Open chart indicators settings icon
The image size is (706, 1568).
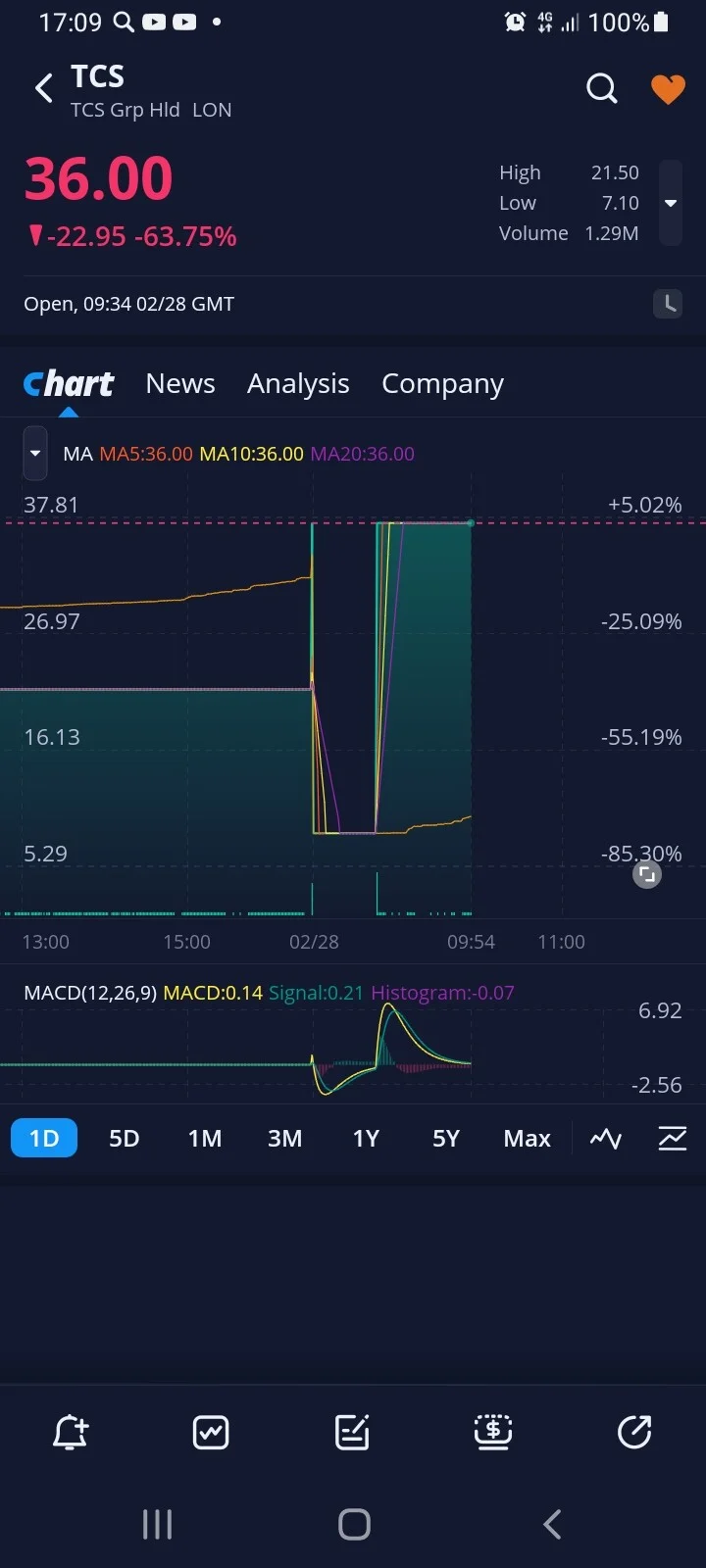(673, 1138)
